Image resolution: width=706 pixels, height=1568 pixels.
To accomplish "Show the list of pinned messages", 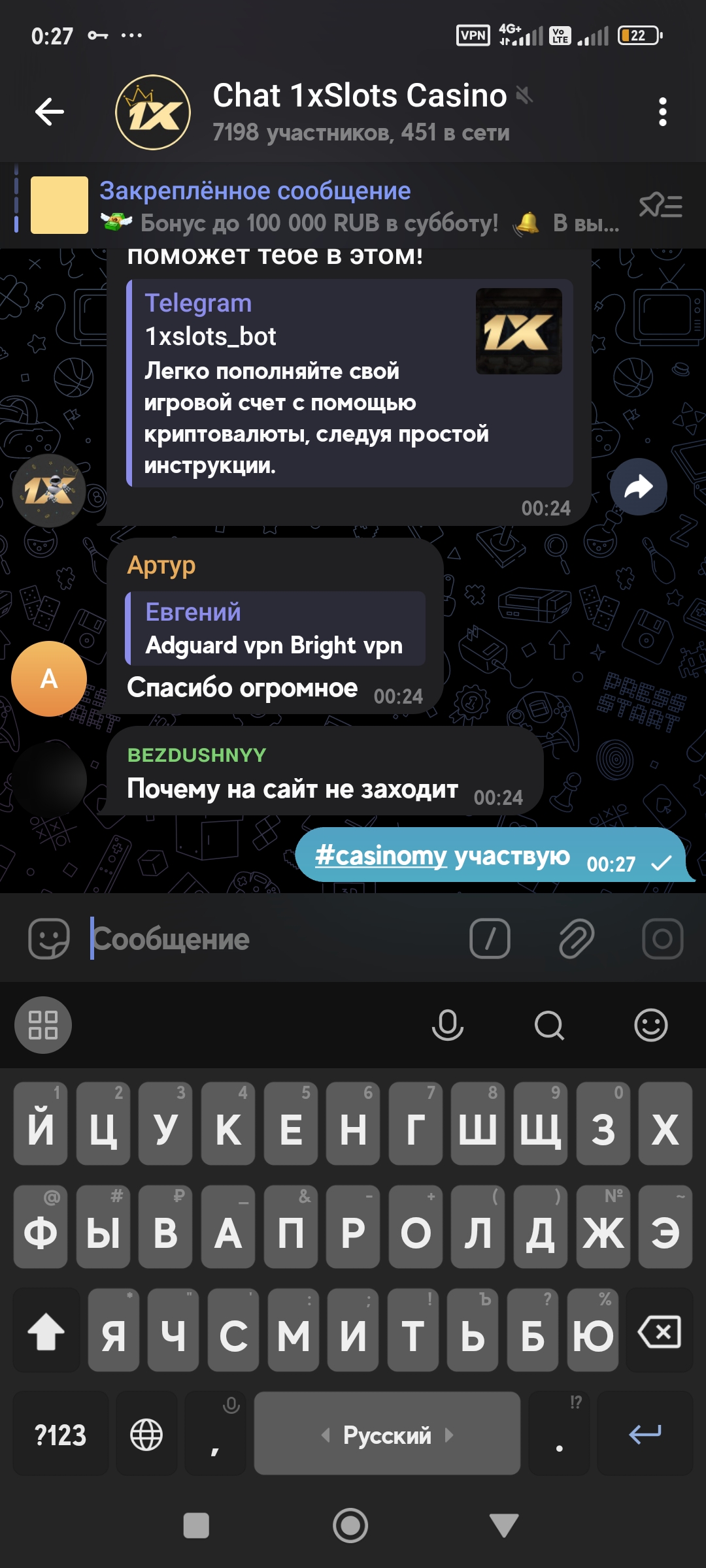I will click(x=660, y=206).
